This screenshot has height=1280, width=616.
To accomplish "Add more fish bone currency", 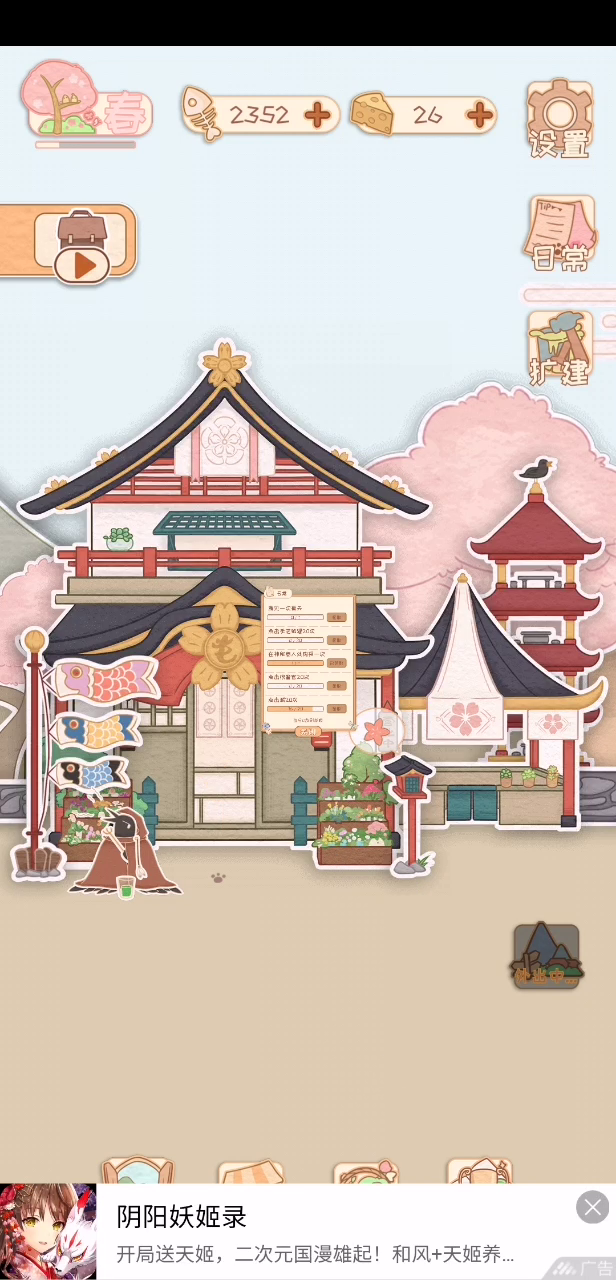I will [317, 115].
